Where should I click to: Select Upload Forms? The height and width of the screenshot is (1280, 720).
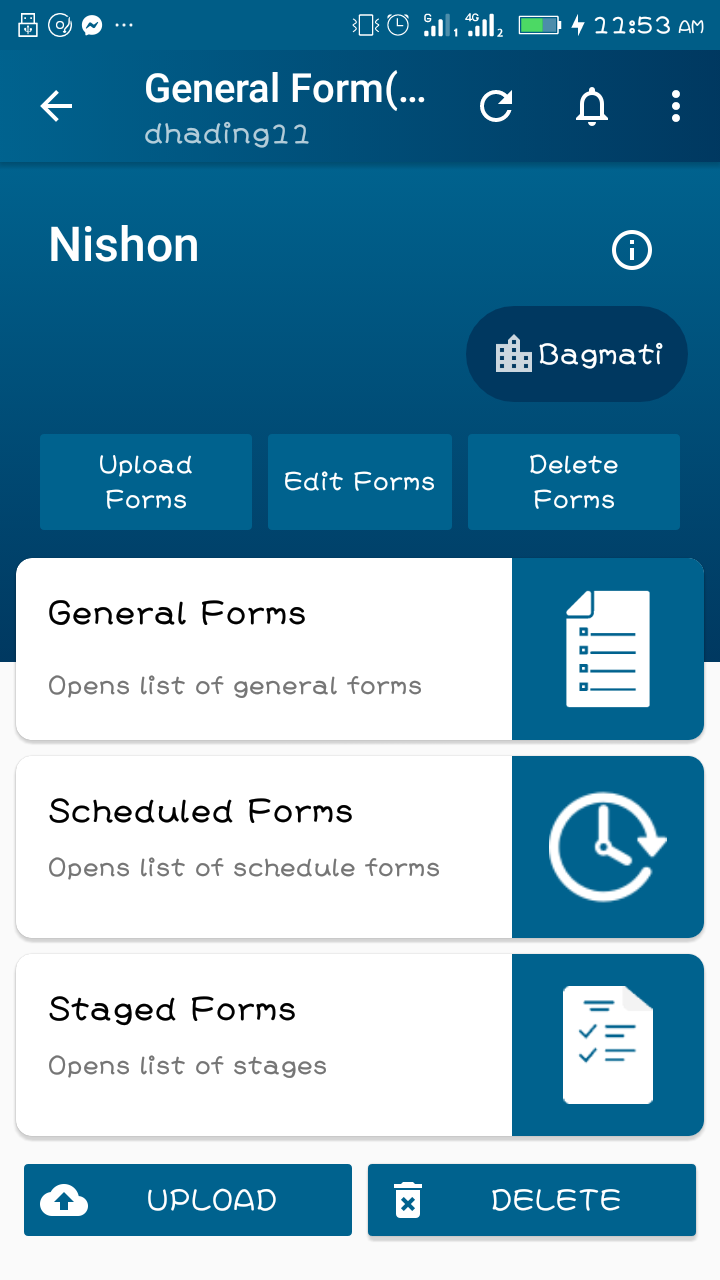click(146, 482)
